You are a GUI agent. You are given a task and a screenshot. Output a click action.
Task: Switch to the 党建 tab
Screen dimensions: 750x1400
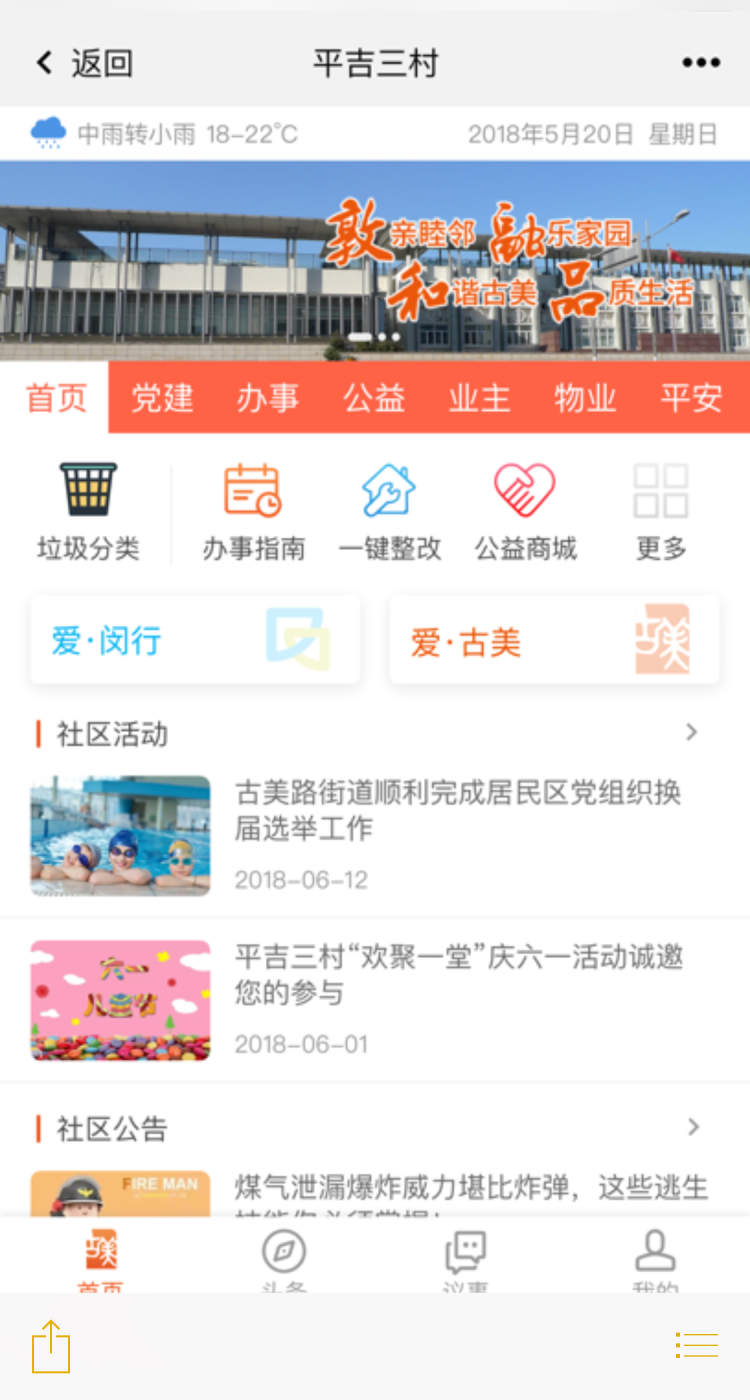tap(162, 398)
